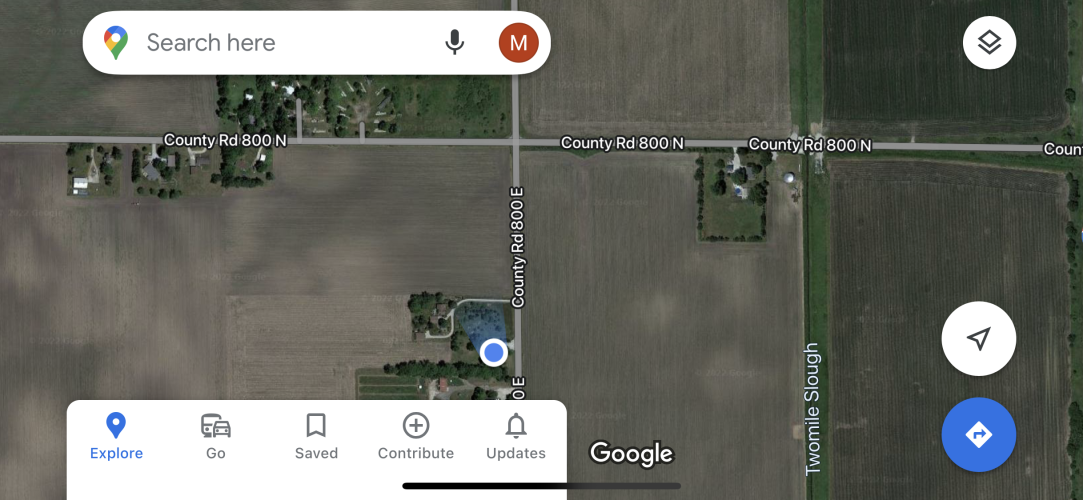Image resolution: width=1083 pixels, height=500 pixels.
Task: Open the map layers selector
Action: click(989, 42)
